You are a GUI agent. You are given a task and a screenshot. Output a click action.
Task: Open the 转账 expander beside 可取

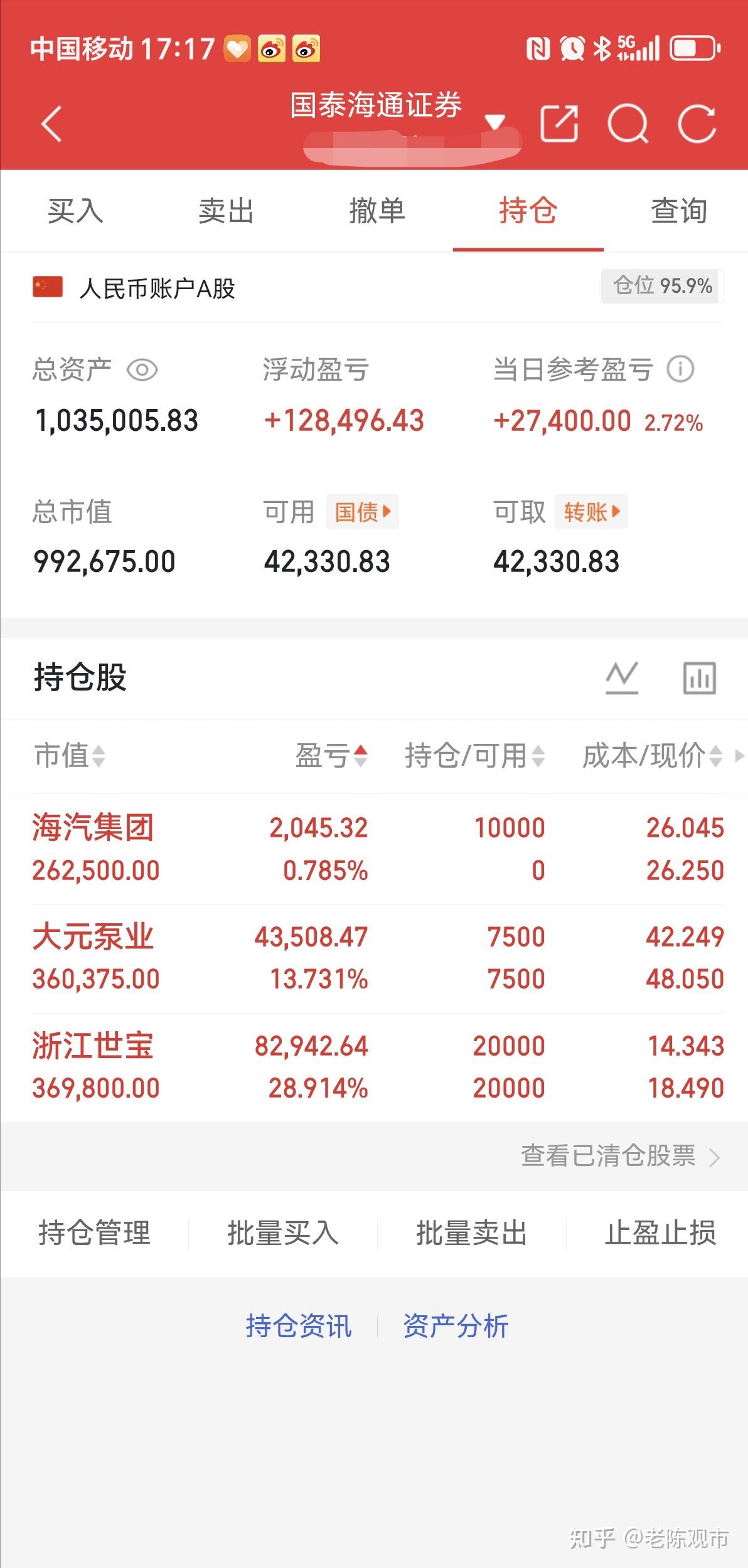tap(591, 512)
